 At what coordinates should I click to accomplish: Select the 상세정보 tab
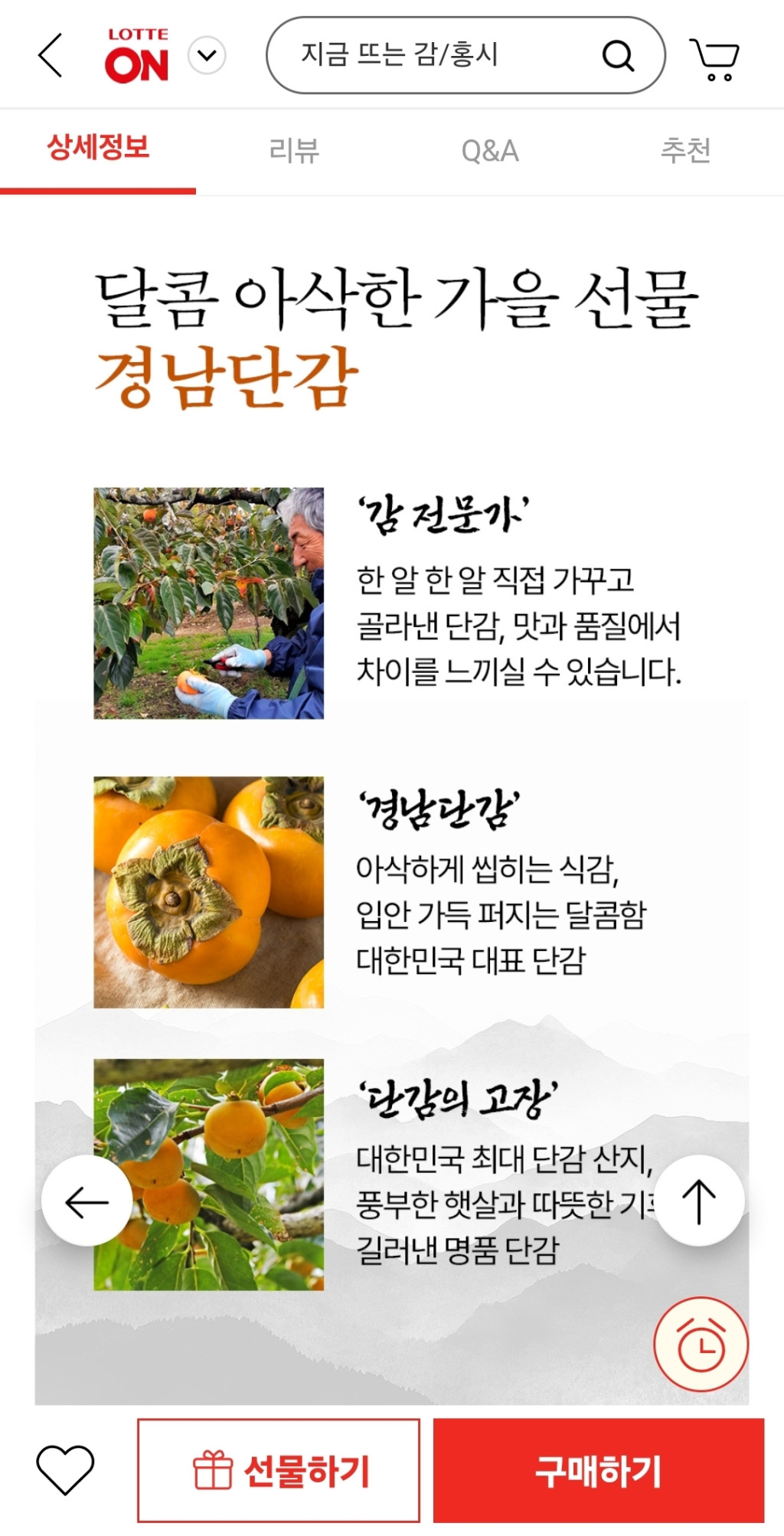pos(98,148)
